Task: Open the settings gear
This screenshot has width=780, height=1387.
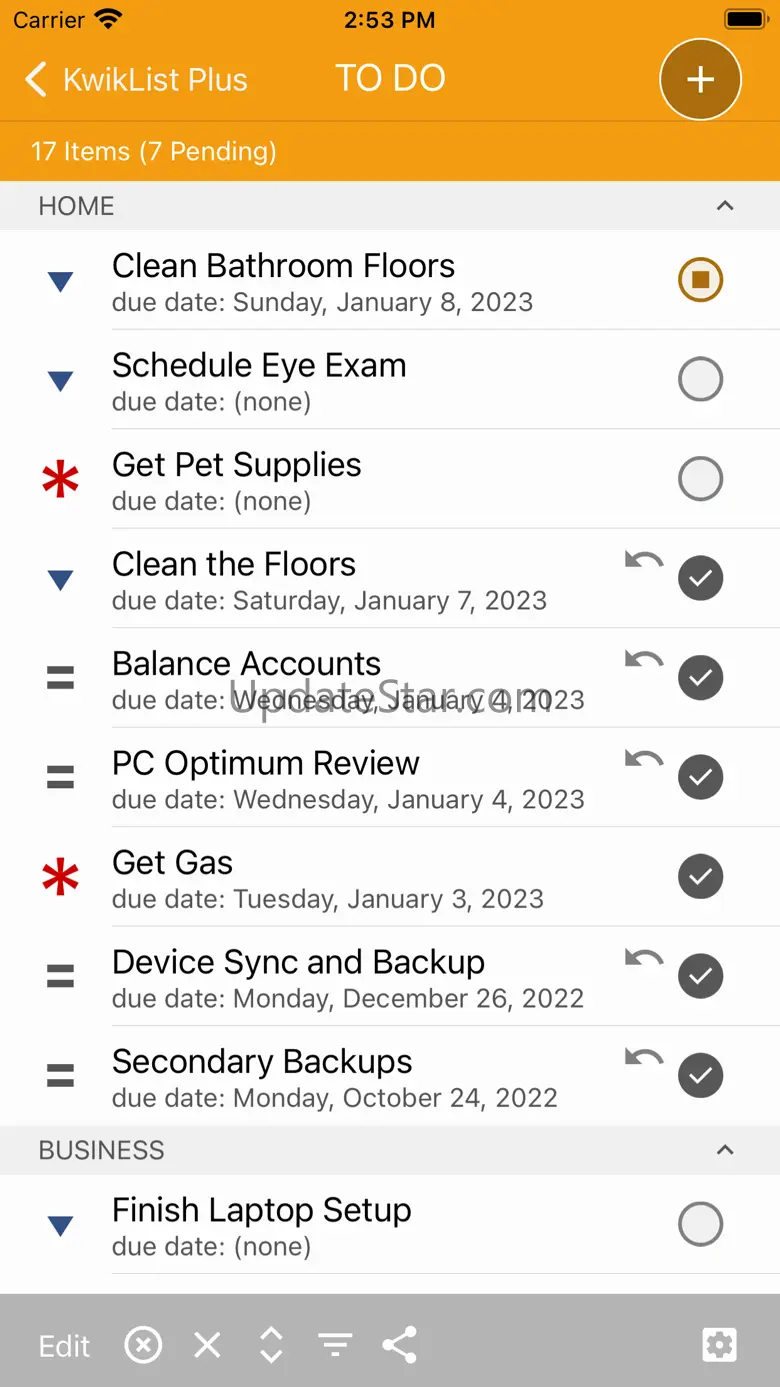Action: coord(719,1346)
